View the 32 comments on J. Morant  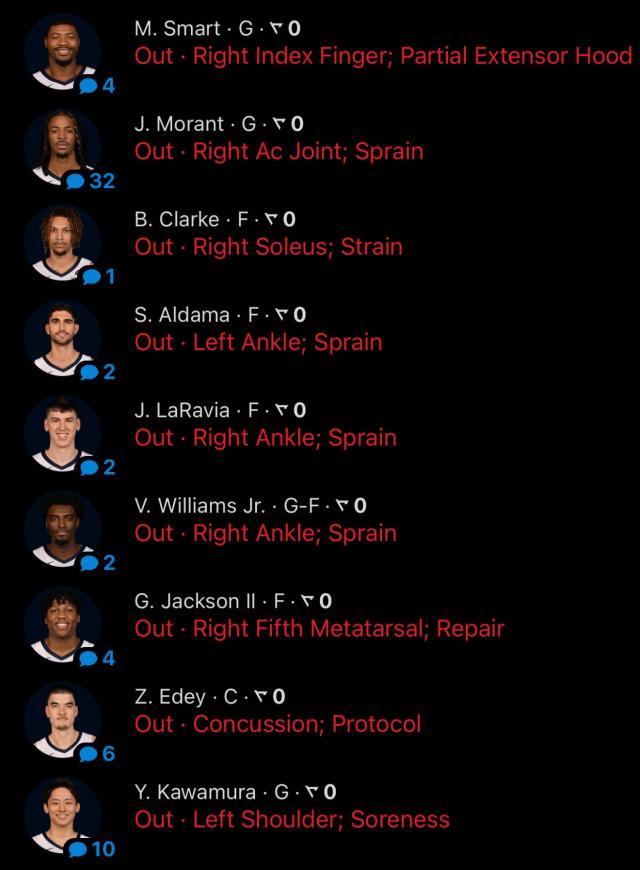[91, 181]
